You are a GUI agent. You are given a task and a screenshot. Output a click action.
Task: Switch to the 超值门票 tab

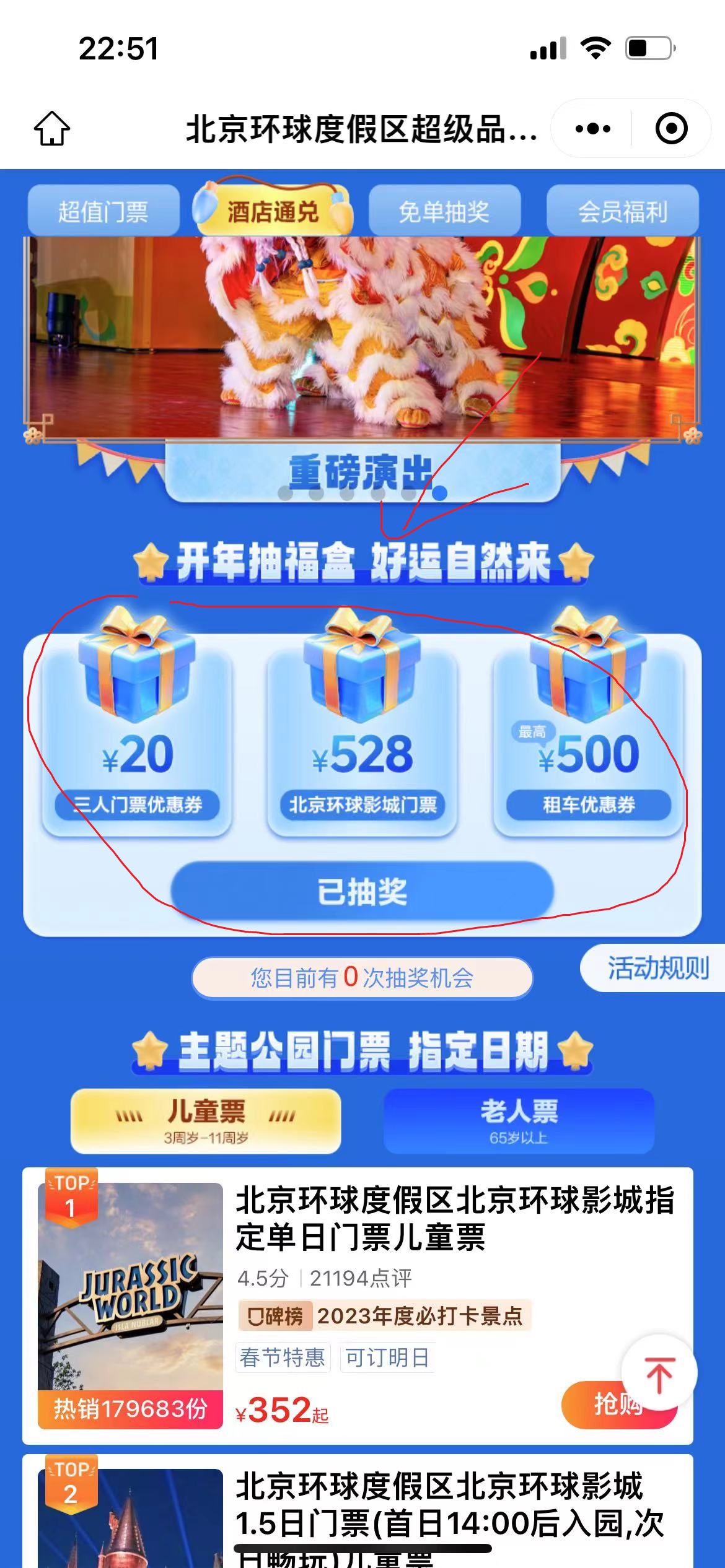click(x=103, y=212)
